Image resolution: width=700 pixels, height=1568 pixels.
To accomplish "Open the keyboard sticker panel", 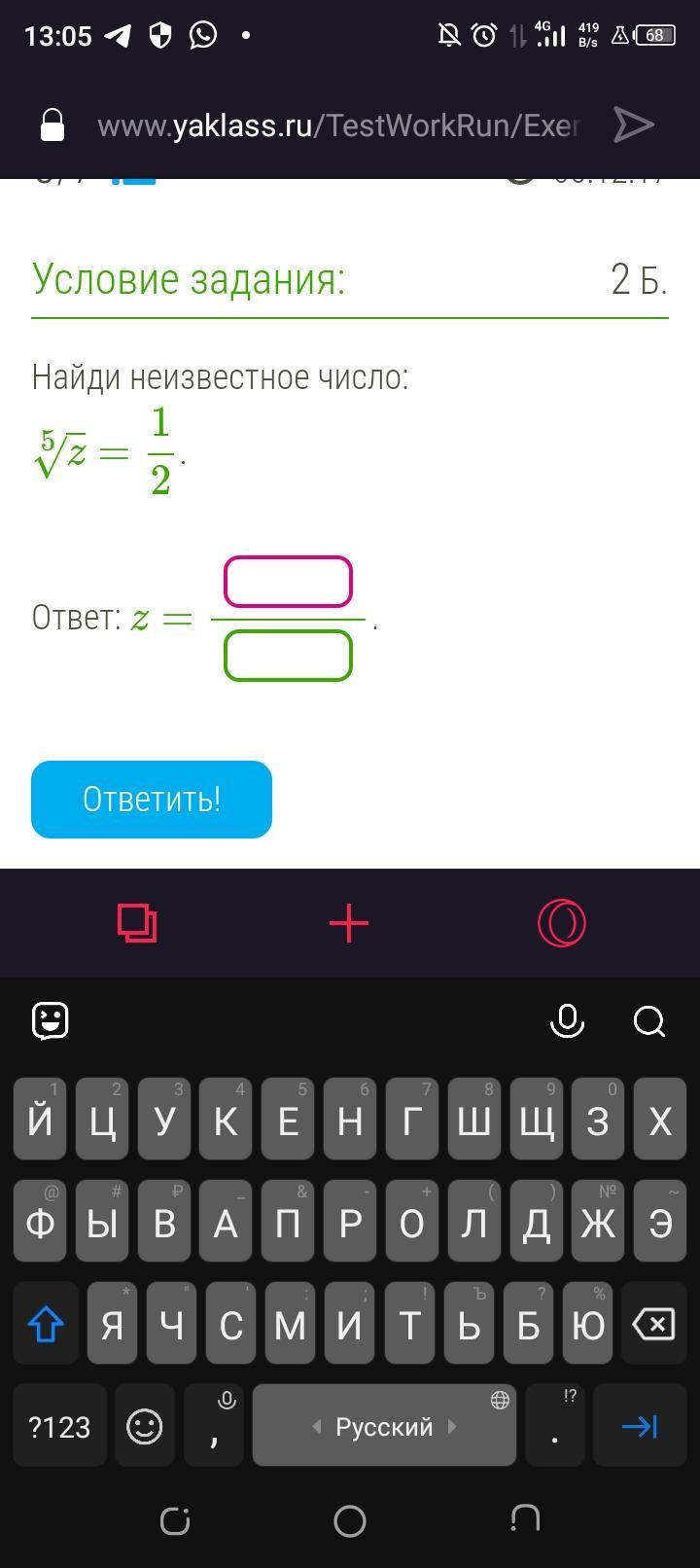I will pos(51,1020).
